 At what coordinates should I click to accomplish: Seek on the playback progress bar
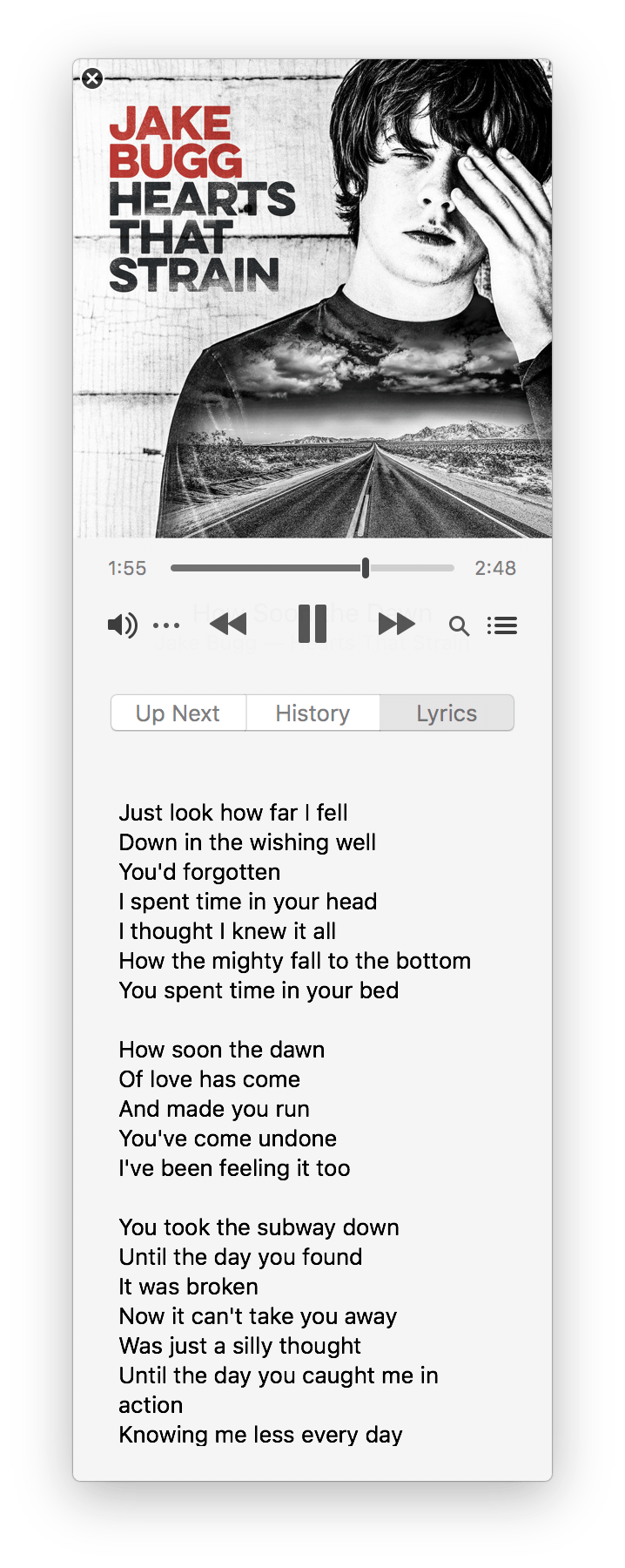coord(312,568)
